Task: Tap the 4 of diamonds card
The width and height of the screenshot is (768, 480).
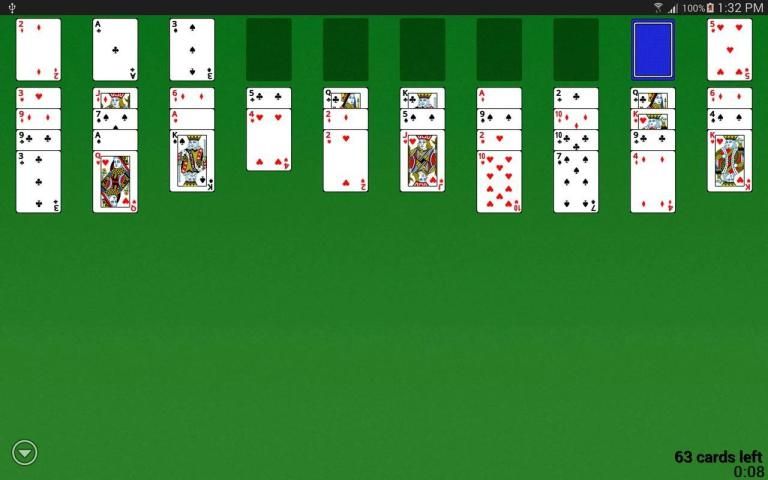Action: coord(652,182)
